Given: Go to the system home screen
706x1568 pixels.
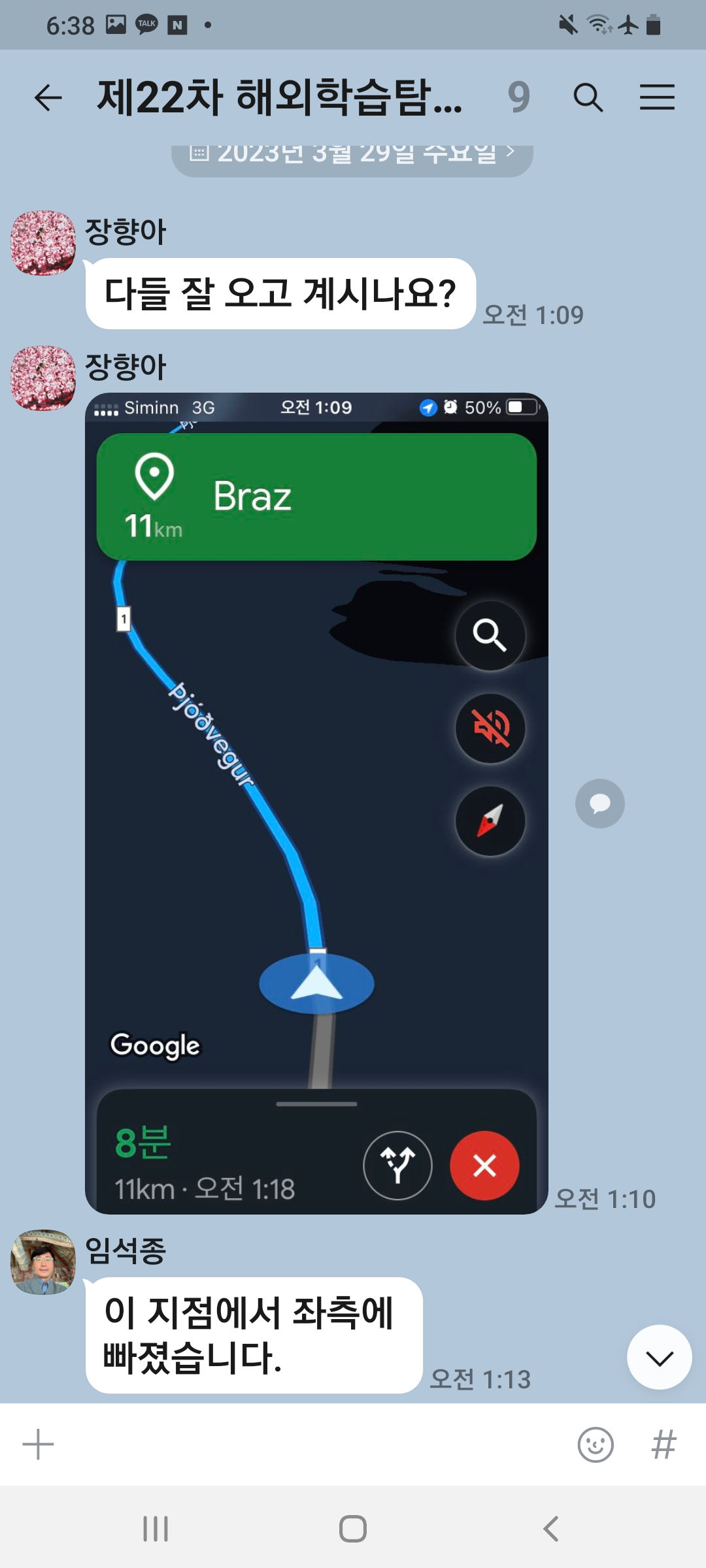Looking at the screenshot, I should tap(353, 1529).
